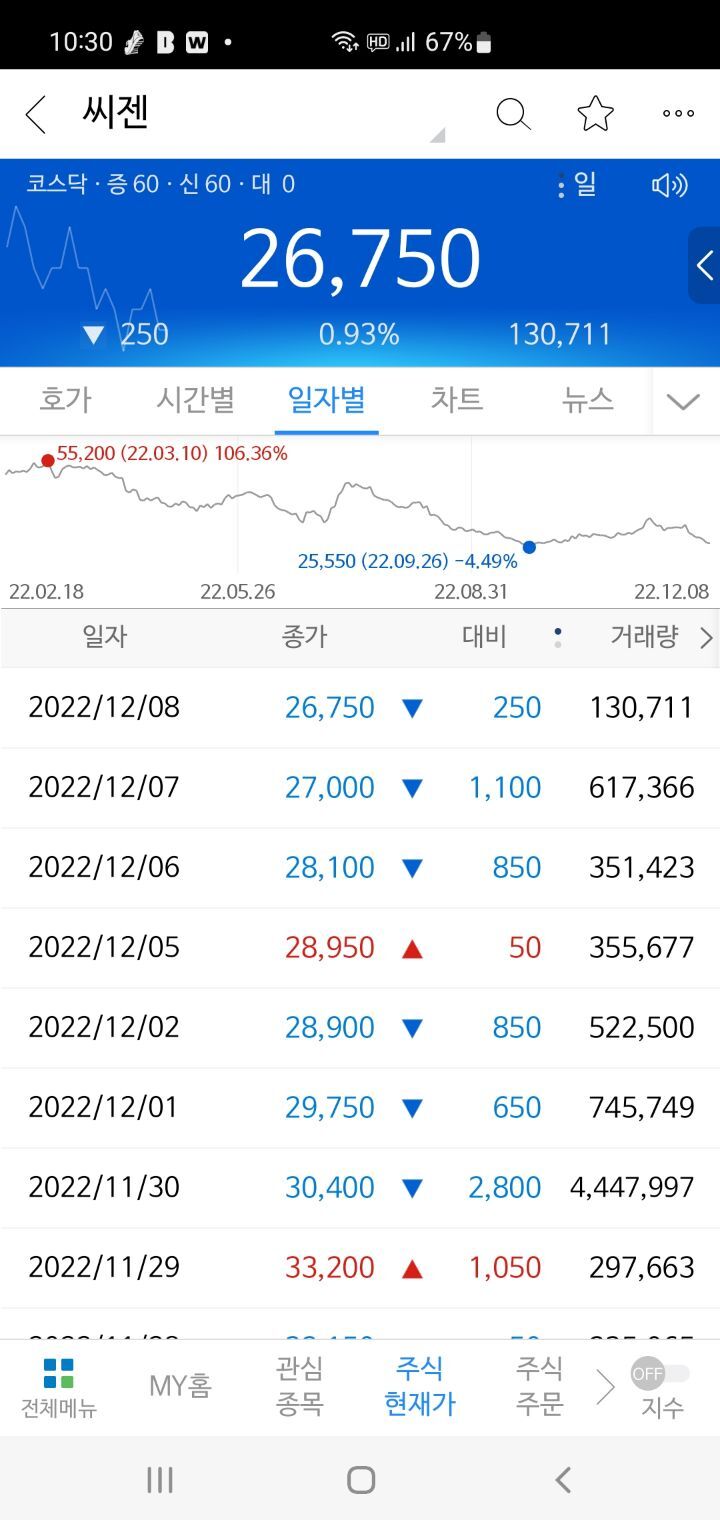This screenshot has height=1520, width=720.
Task: Tap the system home button
Action: (x=360, y=1480)
